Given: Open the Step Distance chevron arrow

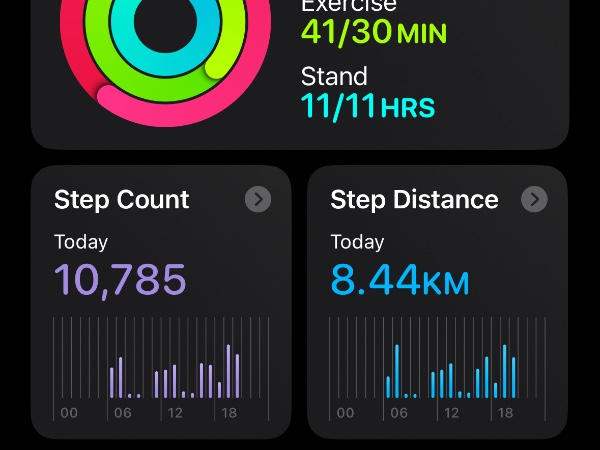Looking at the screenshot, I should click(535, 200).
